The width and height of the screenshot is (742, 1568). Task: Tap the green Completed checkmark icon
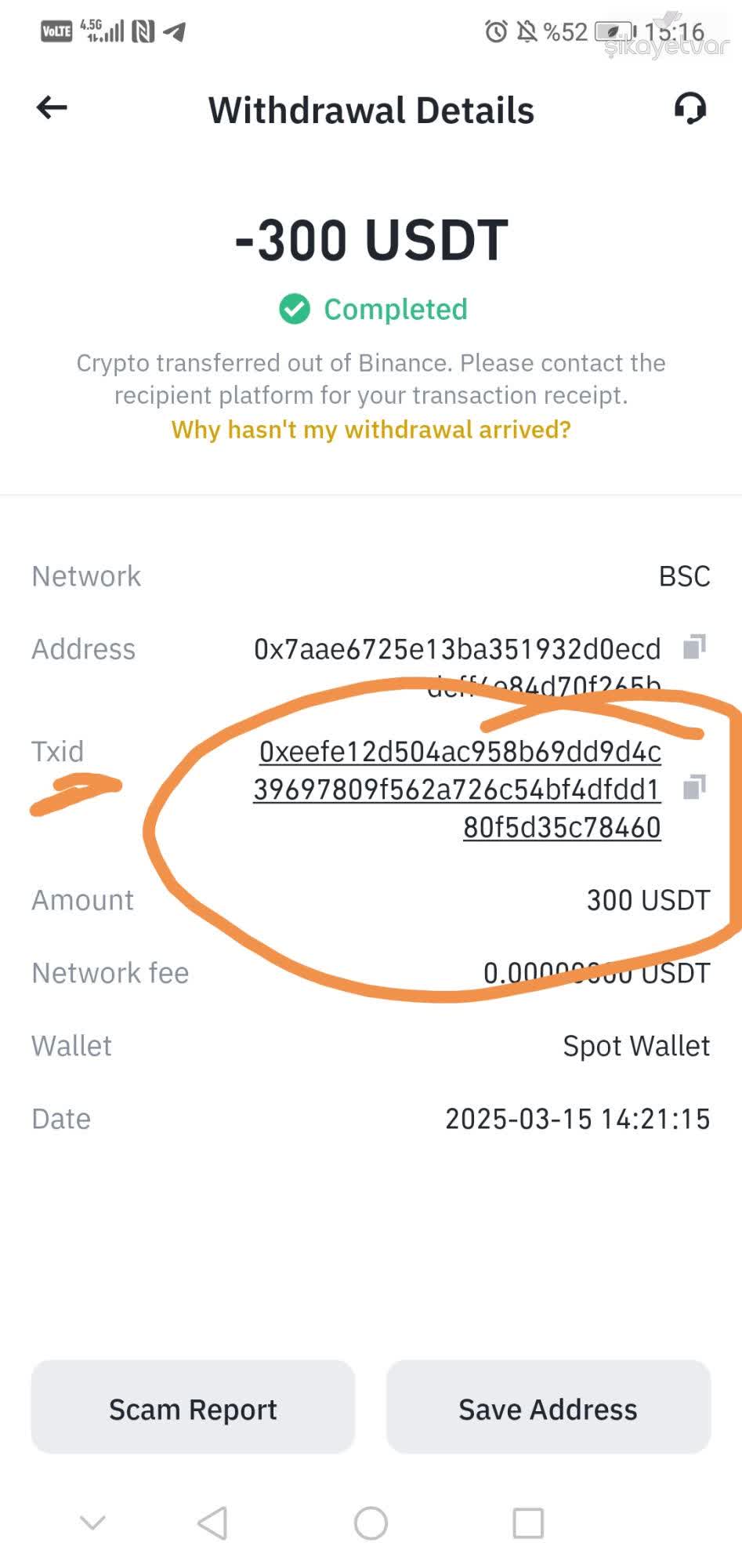[x=295, y=309]
